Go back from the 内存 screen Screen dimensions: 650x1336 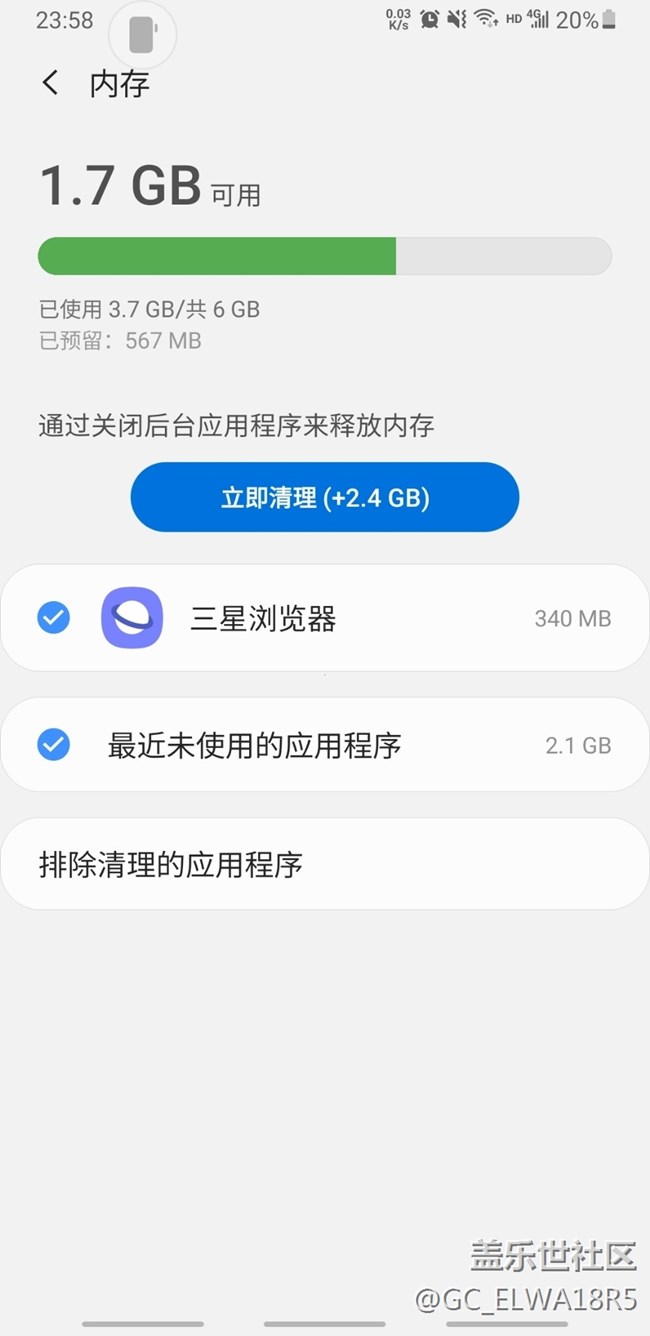point(51,83)
